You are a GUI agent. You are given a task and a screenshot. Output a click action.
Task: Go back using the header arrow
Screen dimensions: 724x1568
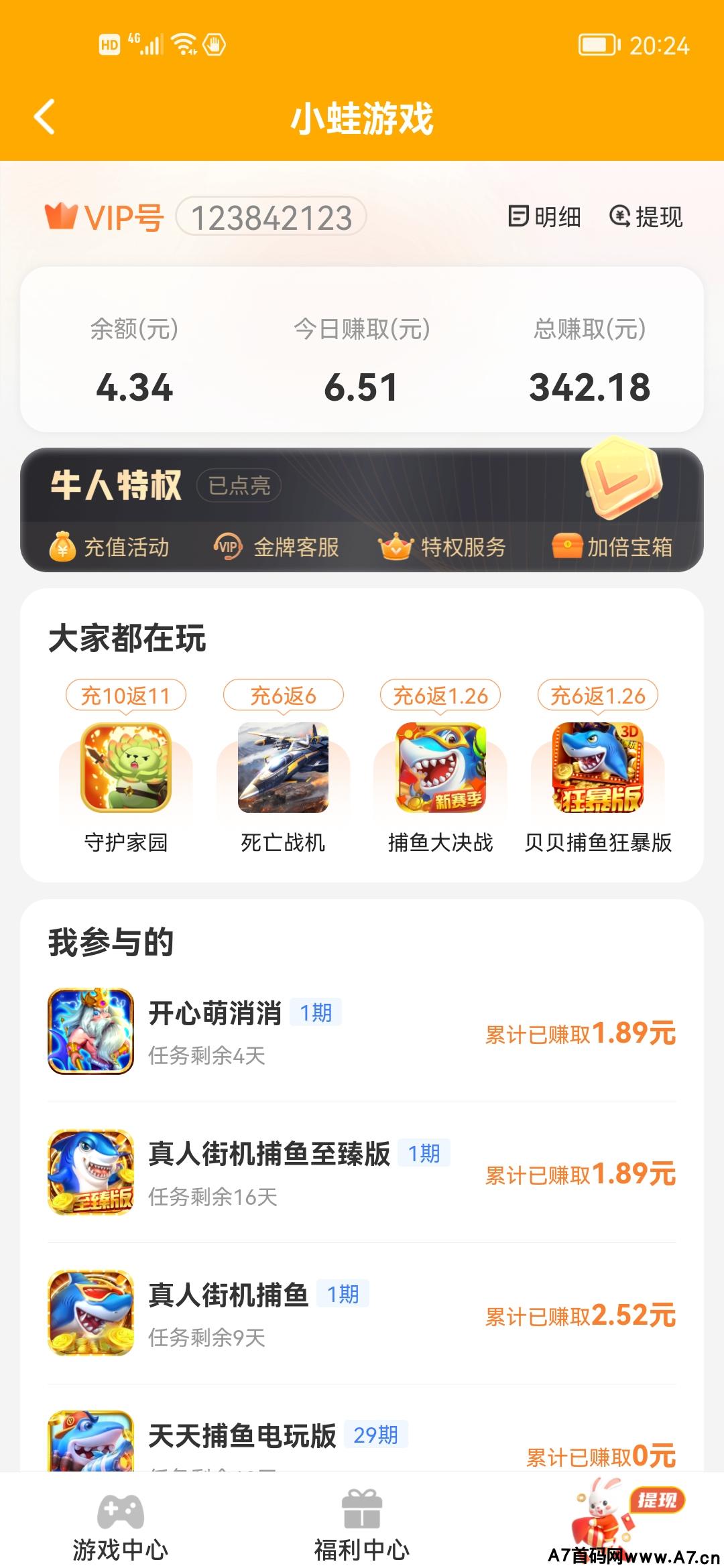coord(45,118)
